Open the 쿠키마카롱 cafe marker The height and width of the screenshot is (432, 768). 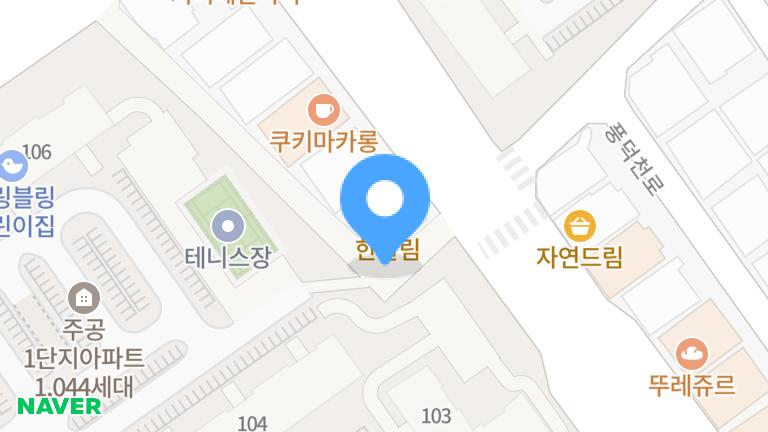click(322, 108)
